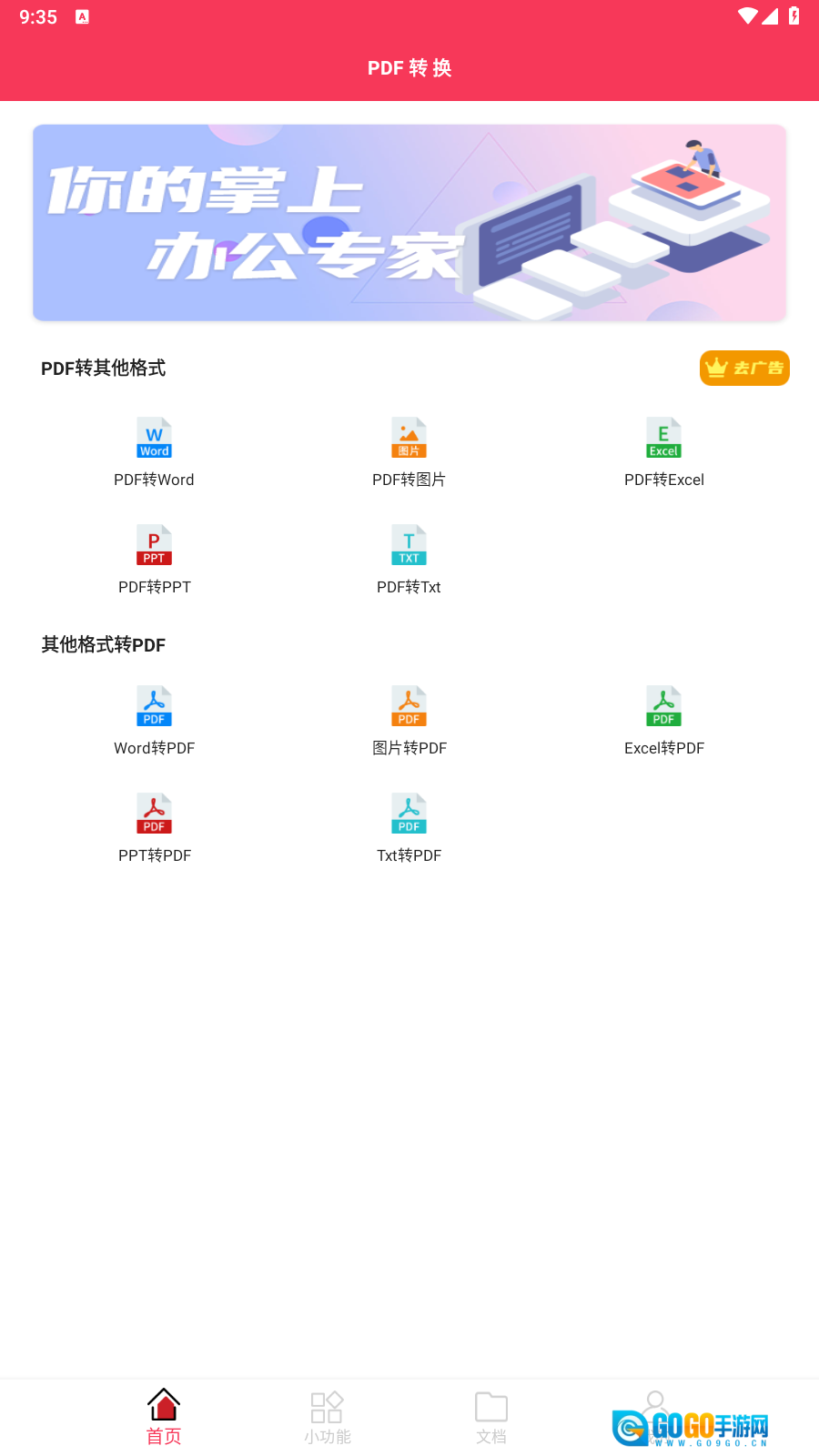Tap the 图片转PDF option

pos(409,721)
